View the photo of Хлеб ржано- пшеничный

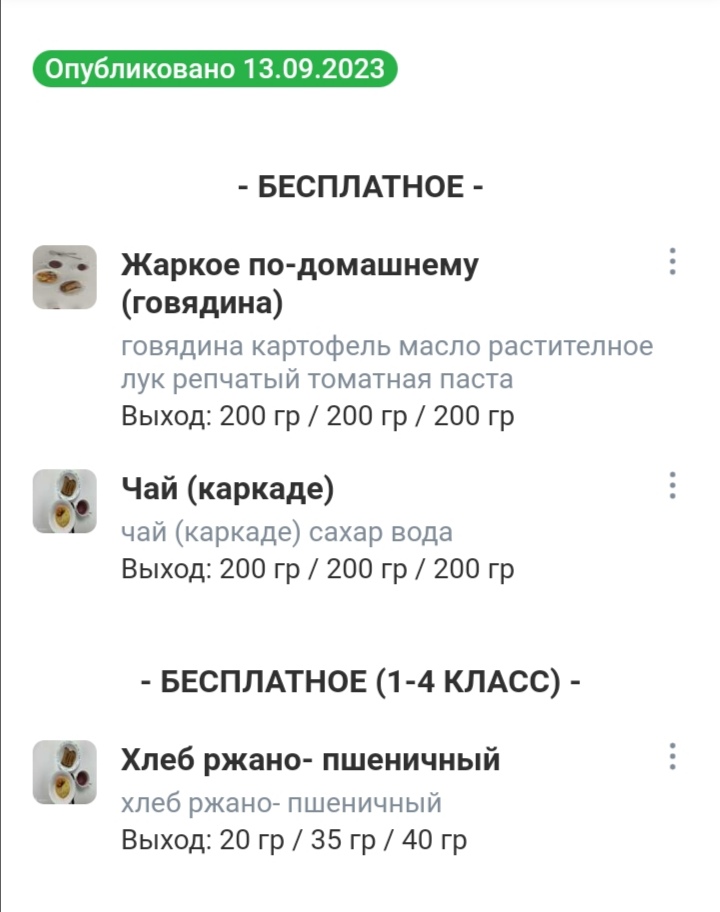65,772
